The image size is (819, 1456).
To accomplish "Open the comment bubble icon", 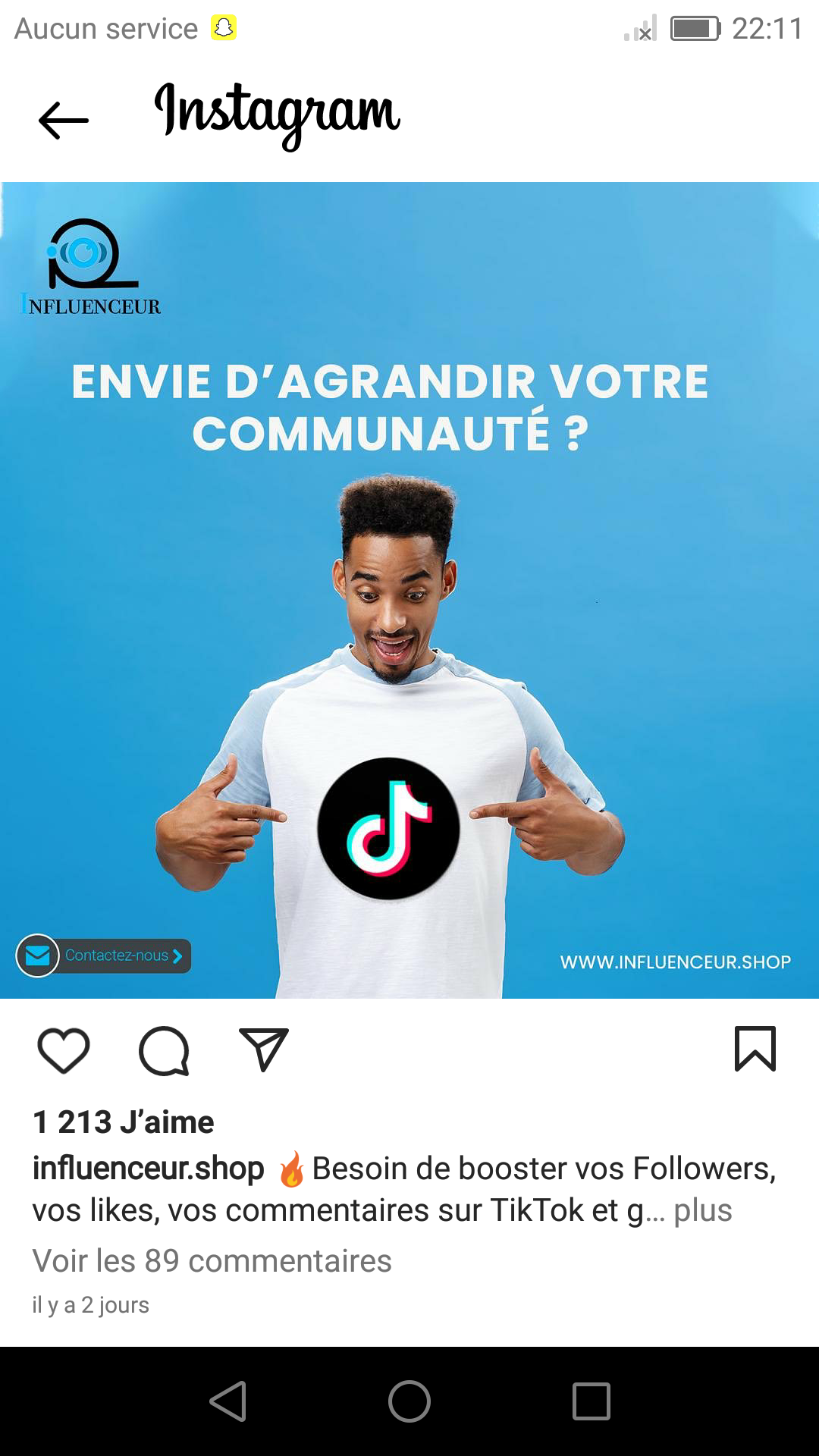I will [164, 1050].
